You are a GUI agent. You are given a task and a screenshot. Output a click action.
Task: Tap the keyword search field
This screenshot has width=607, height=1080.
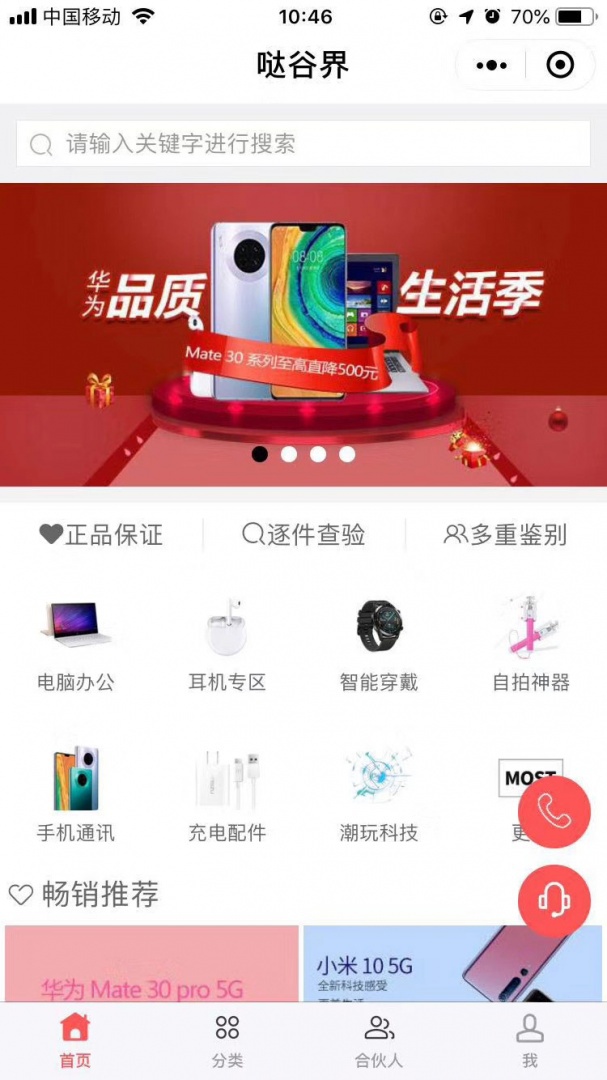click(x=303, y=144)
